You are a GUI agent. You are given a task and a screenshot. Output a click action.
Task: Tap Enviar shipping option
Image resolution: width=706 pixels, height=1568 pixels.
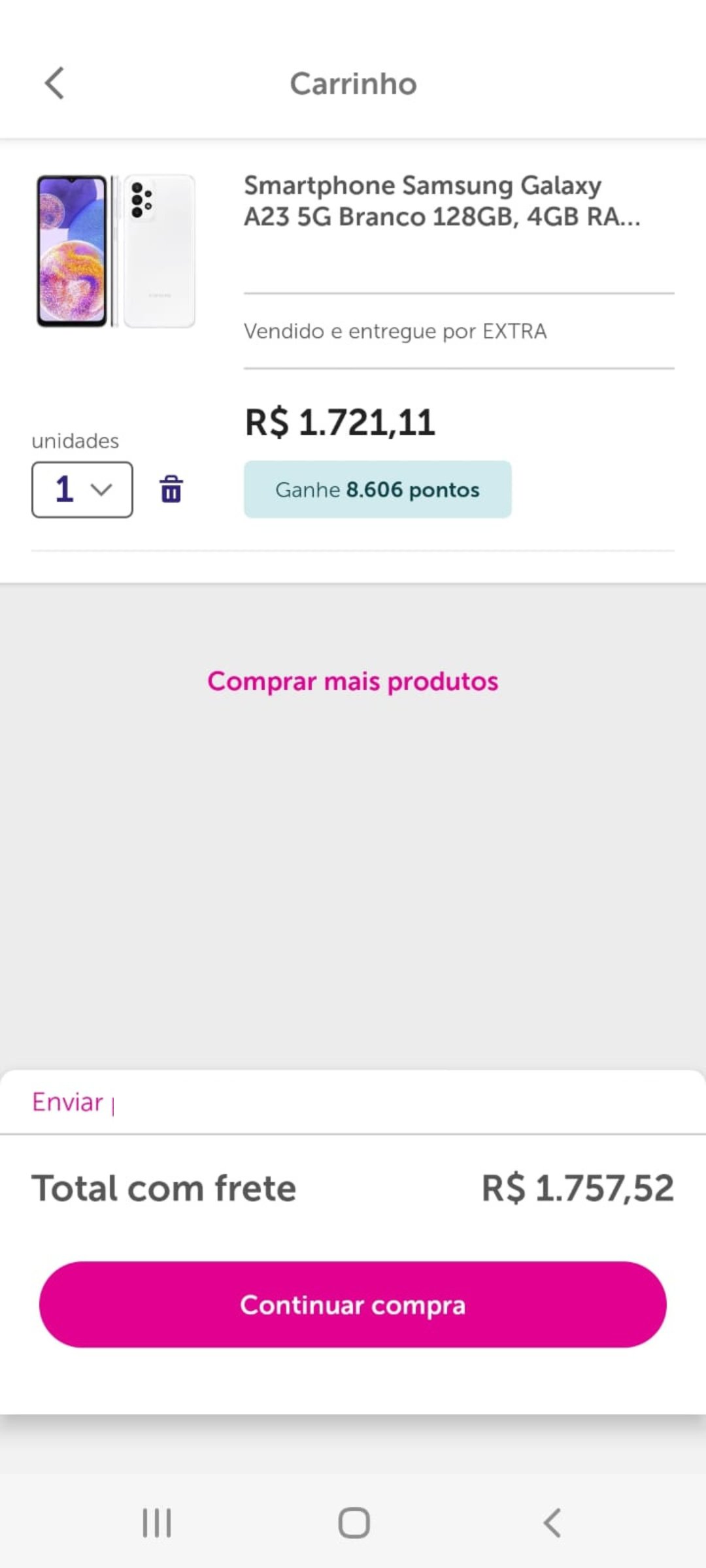pos(68,1102)
